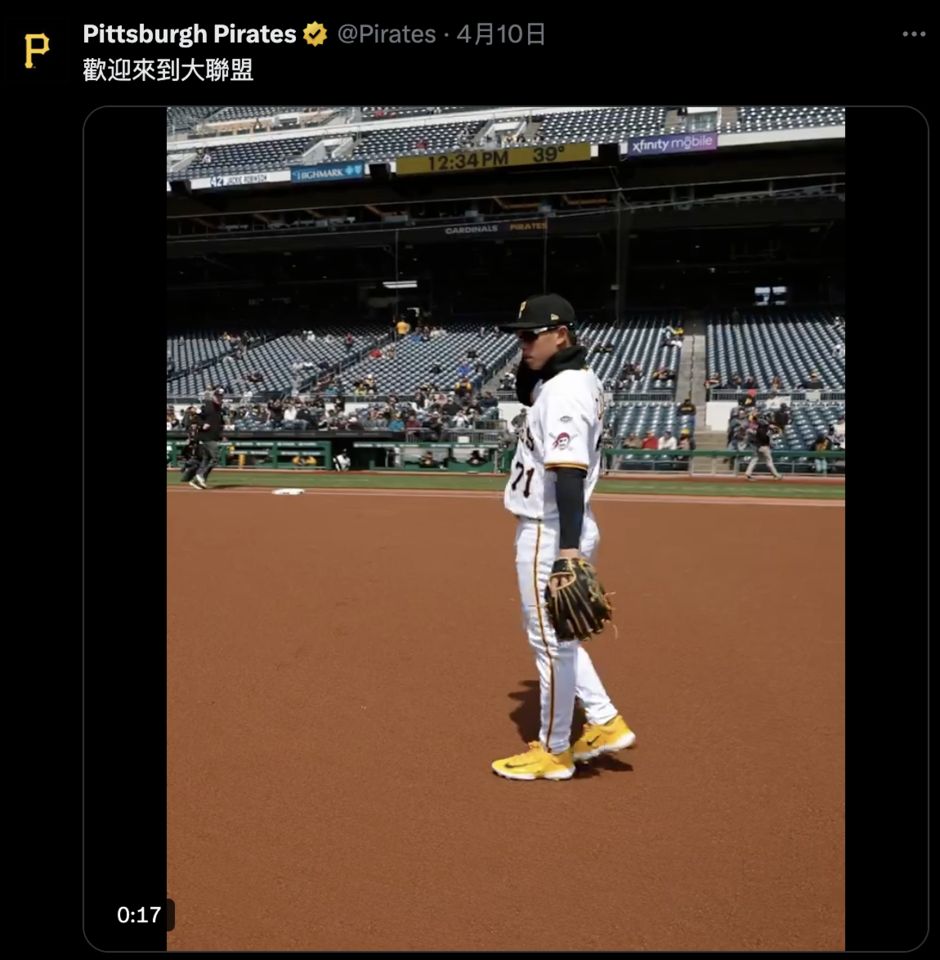Image resolution: width=940 pixels, height=960 pixels.
Task: Open the Pittsburgh Pirates profile name
Action: pyautogui.click(x=189, y=34)
